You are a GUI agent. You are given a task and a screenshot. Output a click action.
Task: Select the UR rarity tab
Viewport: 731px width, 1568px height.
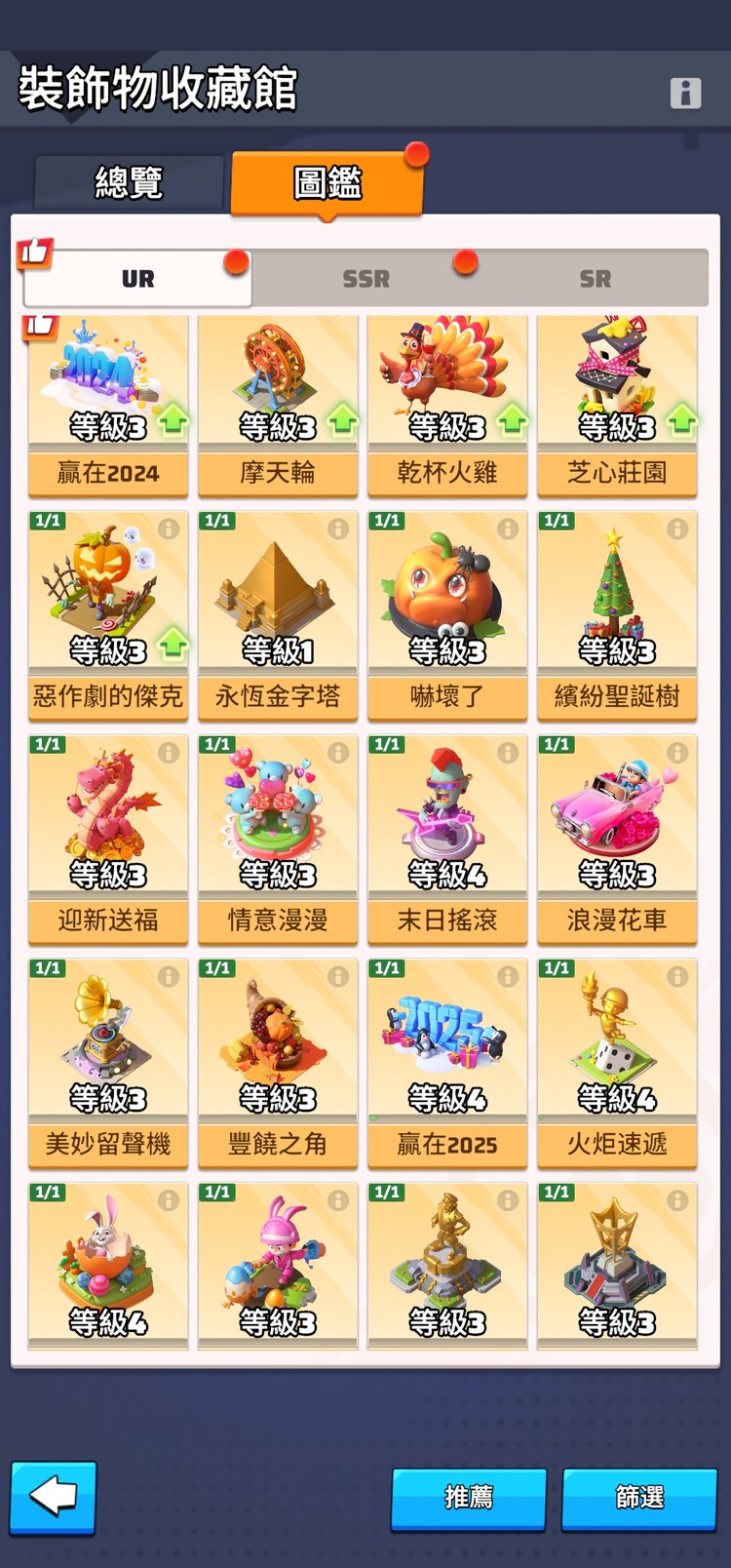137,279
